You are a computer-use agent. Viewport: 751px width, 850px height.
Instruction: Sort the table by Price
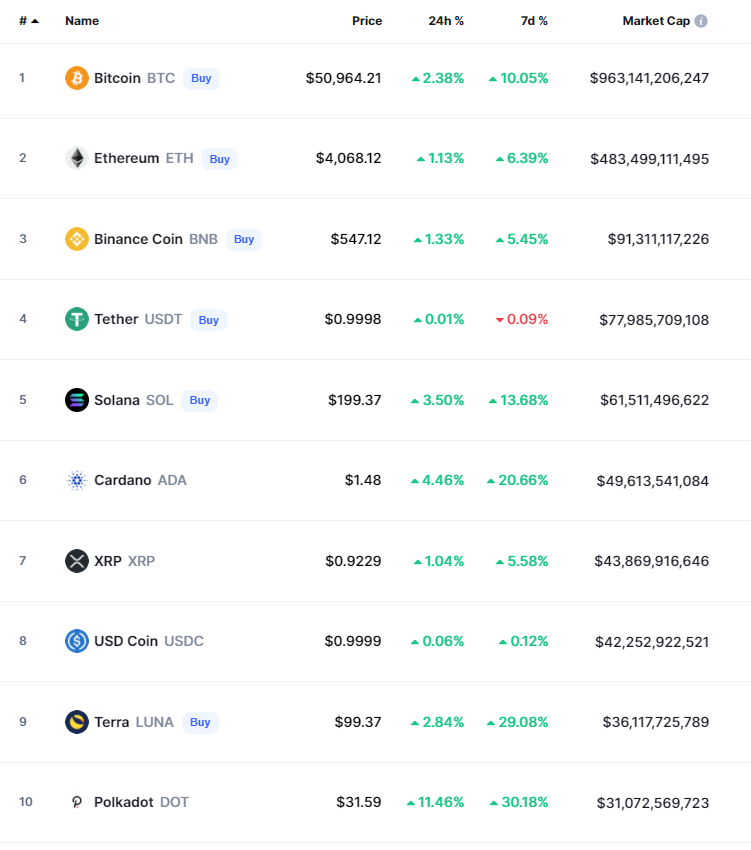click(366, 21)
